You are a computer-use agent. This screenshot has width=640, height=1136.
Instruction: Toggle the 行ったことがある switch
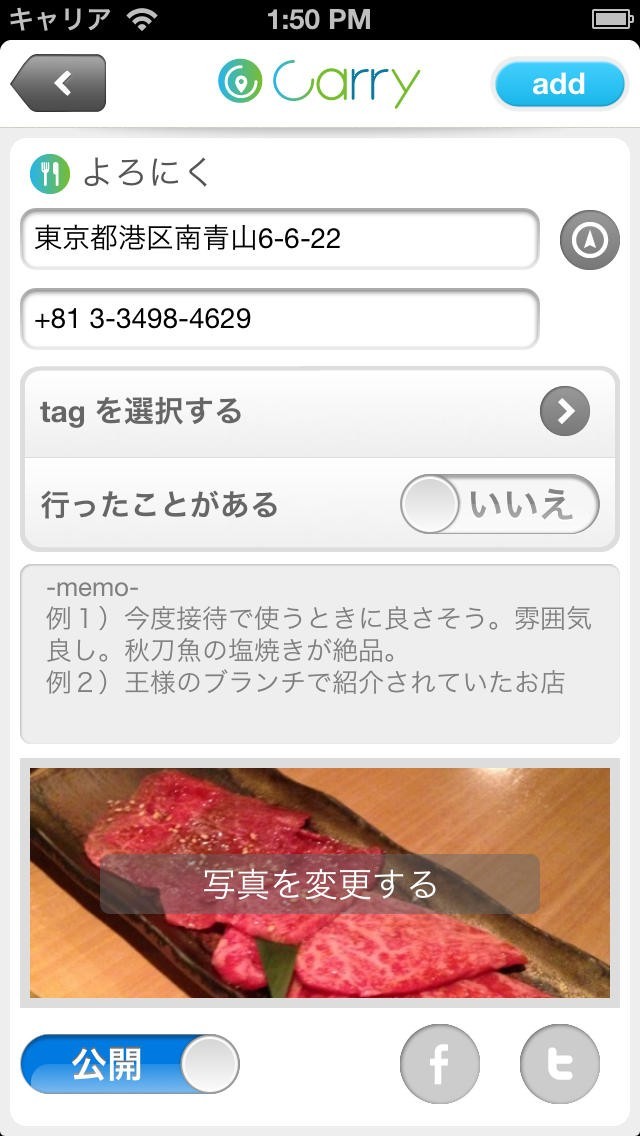[x=499, y=505]
